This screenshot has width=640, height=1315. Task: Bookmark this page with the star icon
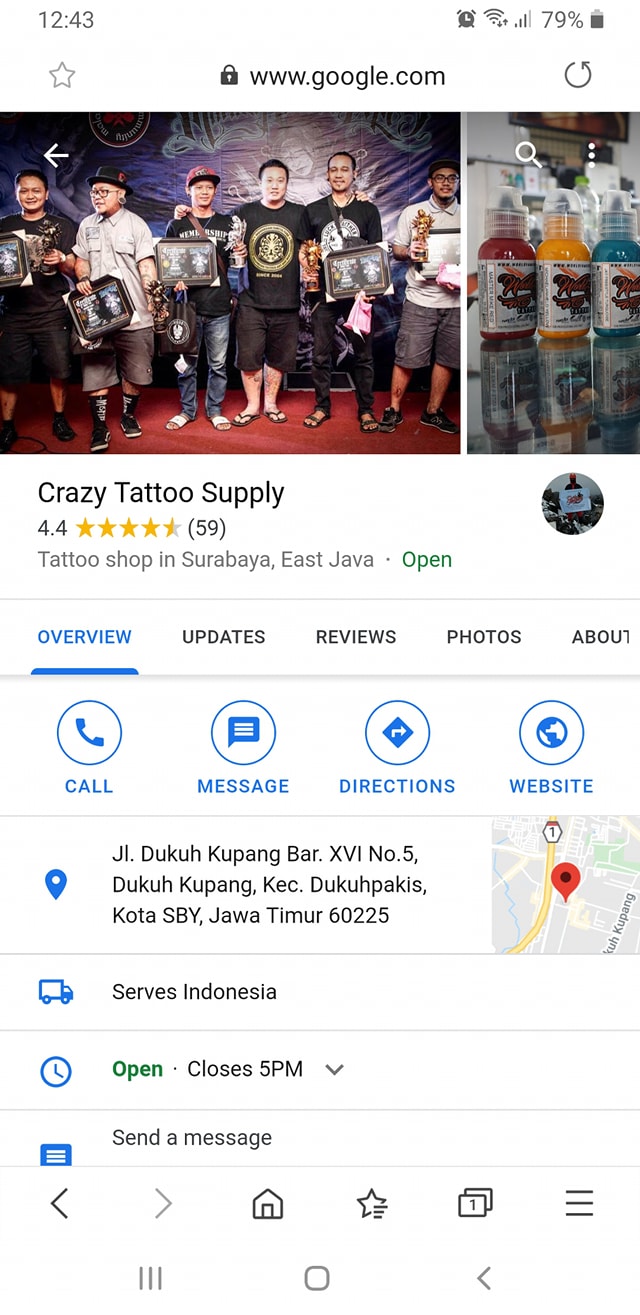[x=62, y=75]
